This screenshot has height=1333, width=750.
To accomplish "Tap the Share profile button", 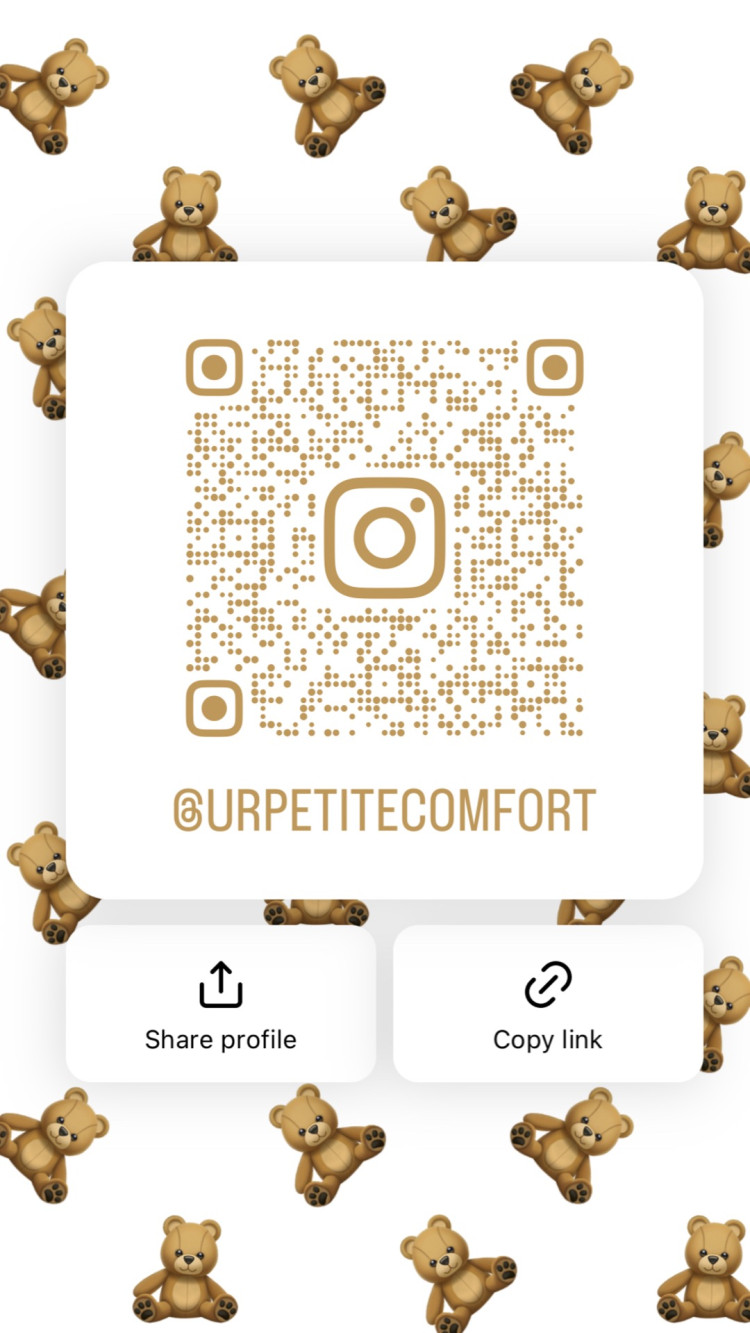I will [x=220, y=1003].
